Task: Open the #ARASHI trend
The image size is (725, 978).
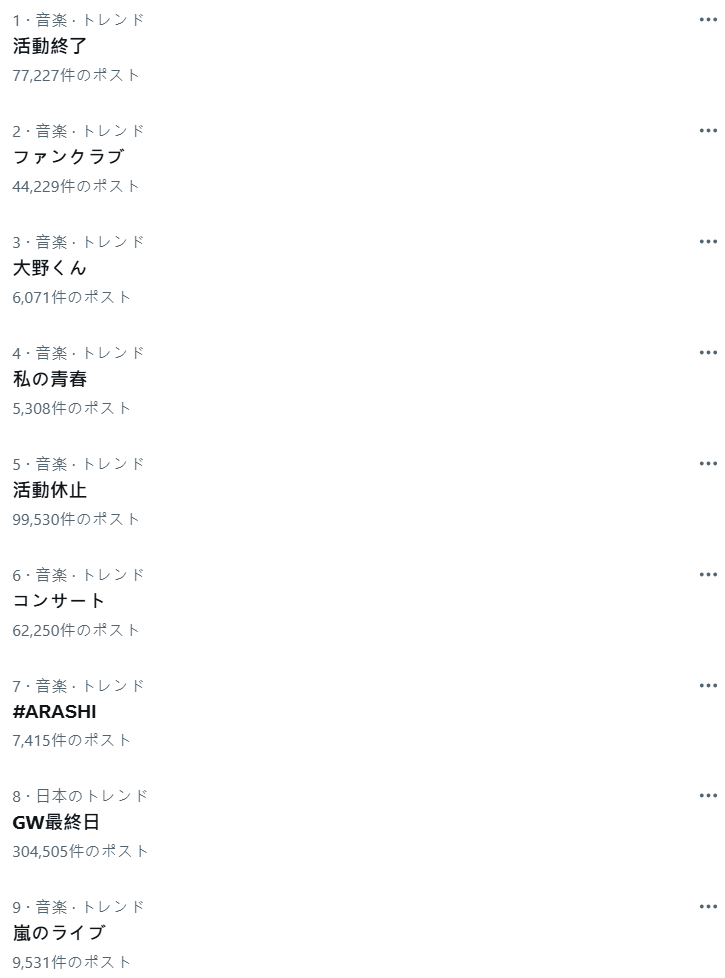Action: (55, 711)
